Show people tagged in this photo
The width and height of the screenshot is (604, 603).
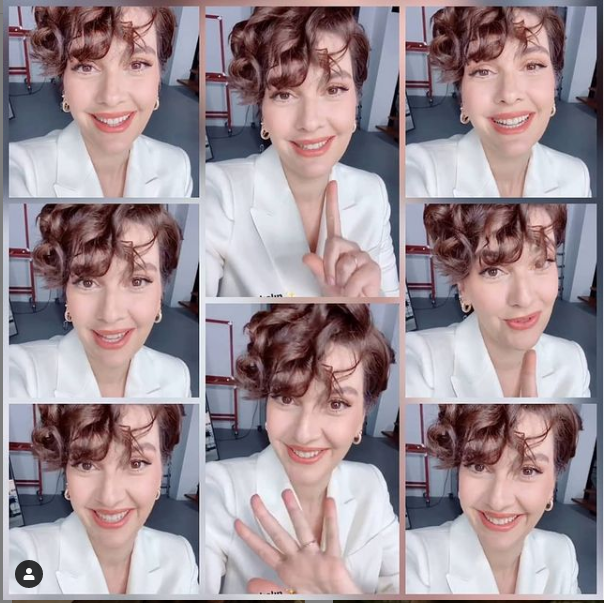click(x=29, y=574)
